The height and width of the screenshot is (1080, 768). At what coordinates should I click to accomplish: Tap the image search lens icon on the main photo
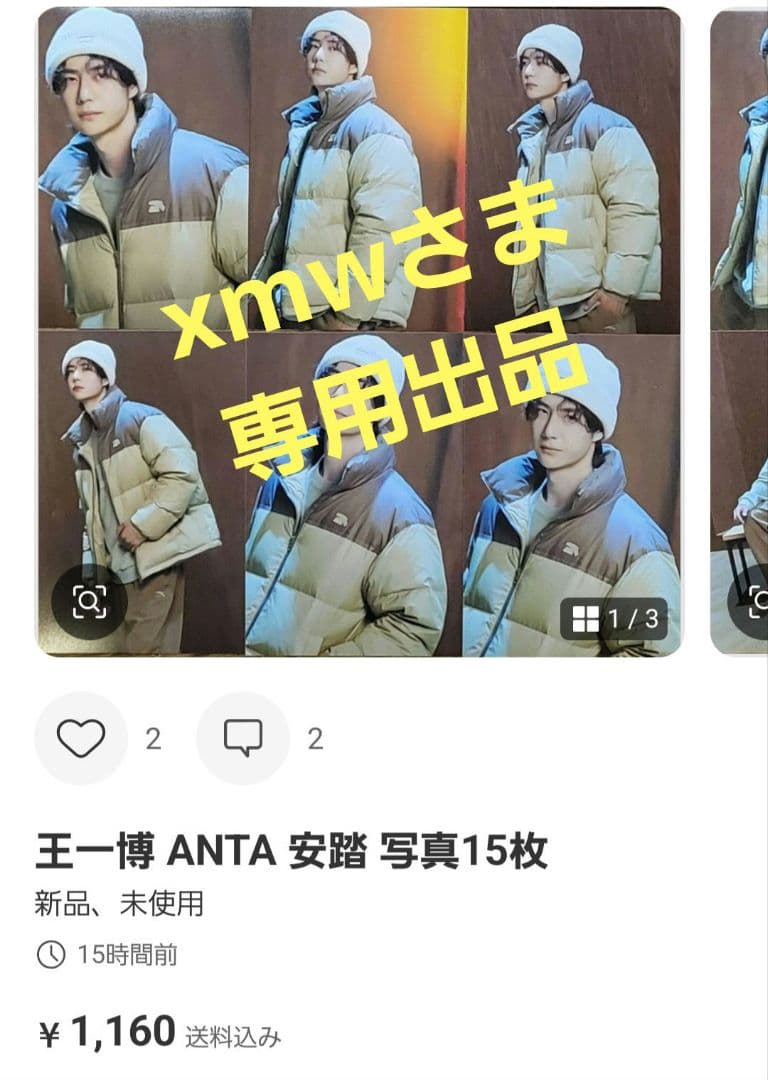[x=91, y=600]
